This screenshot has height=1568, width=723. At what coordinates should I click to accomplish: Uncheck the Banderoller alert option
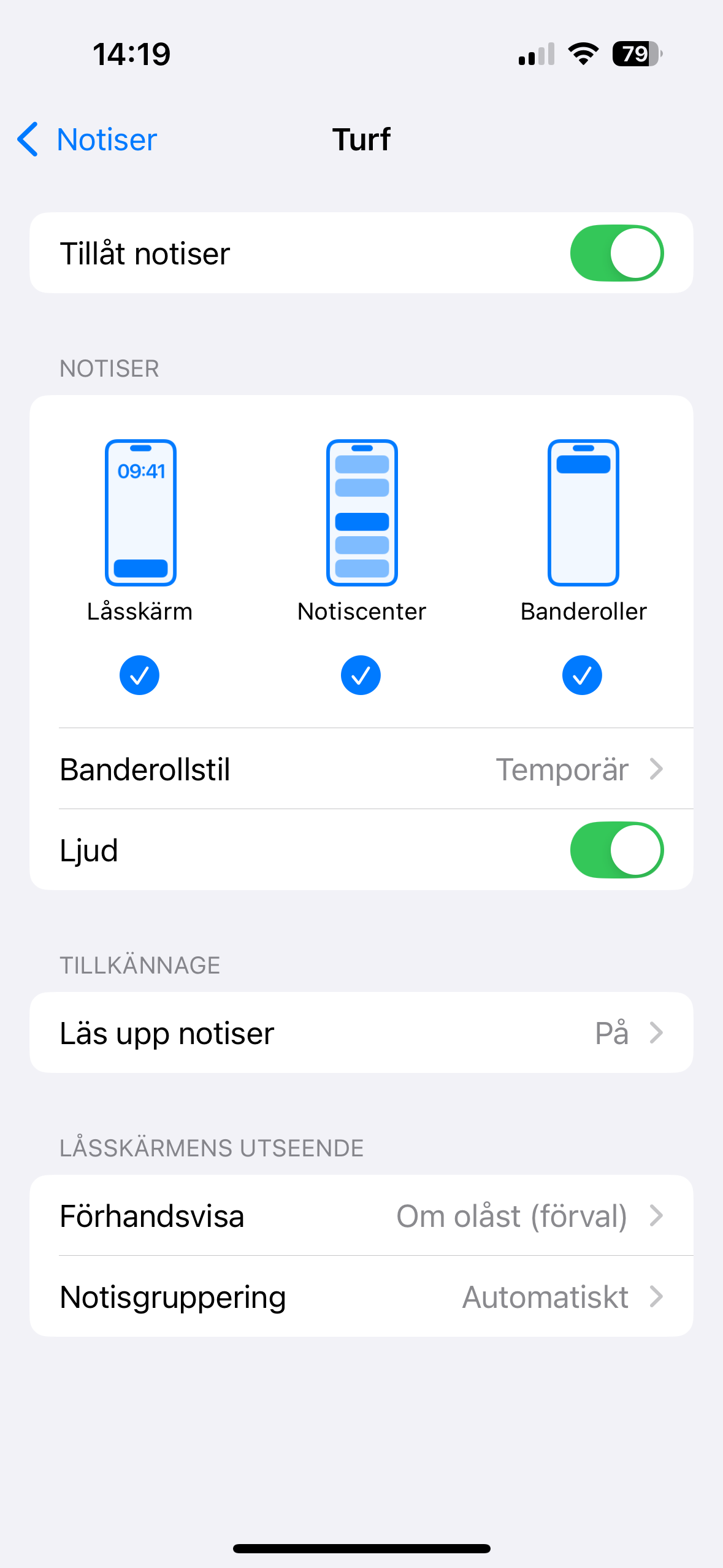click(582, 675)
